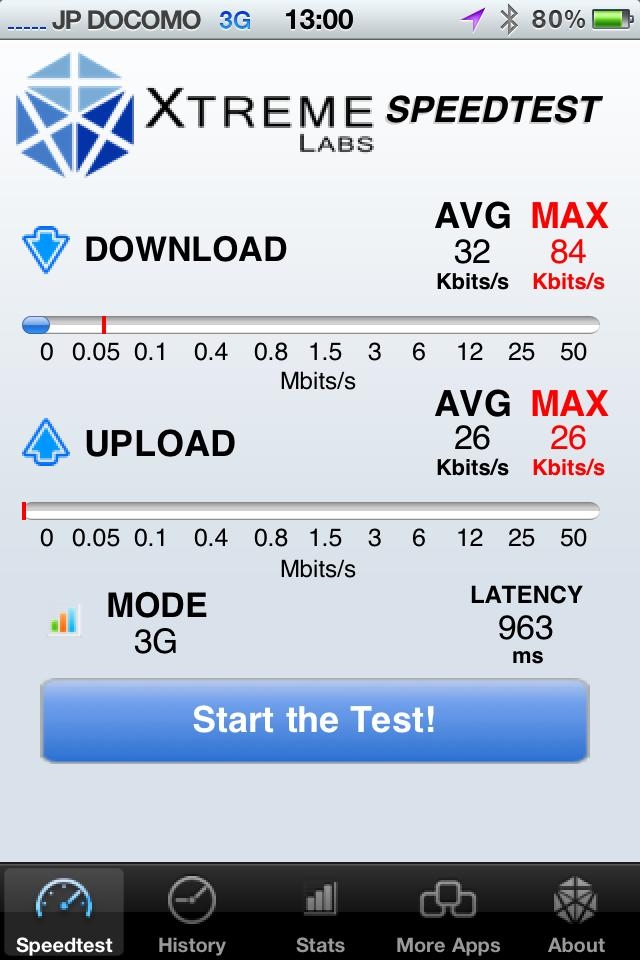Open the About tab
The width and height of the screenshot is (640, 960).
[576, 914]
